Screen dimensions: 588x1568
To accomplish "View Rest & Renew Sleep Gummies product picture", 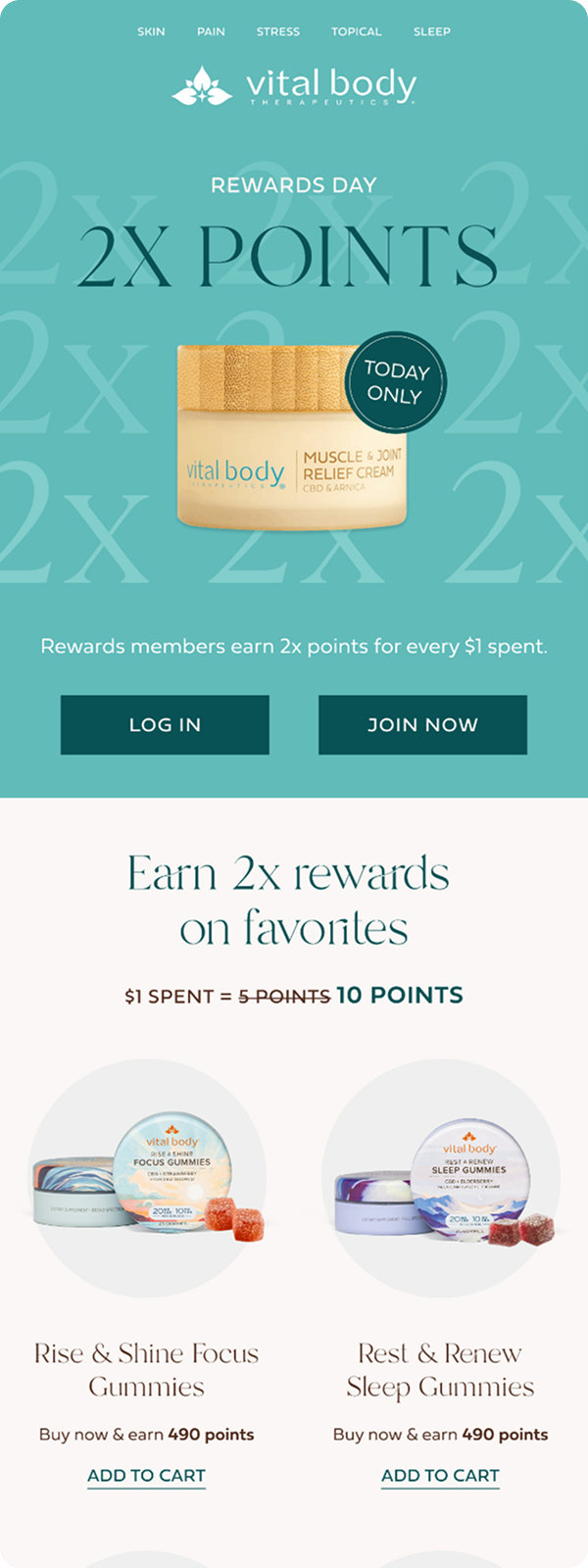I will coord(441,1178).
